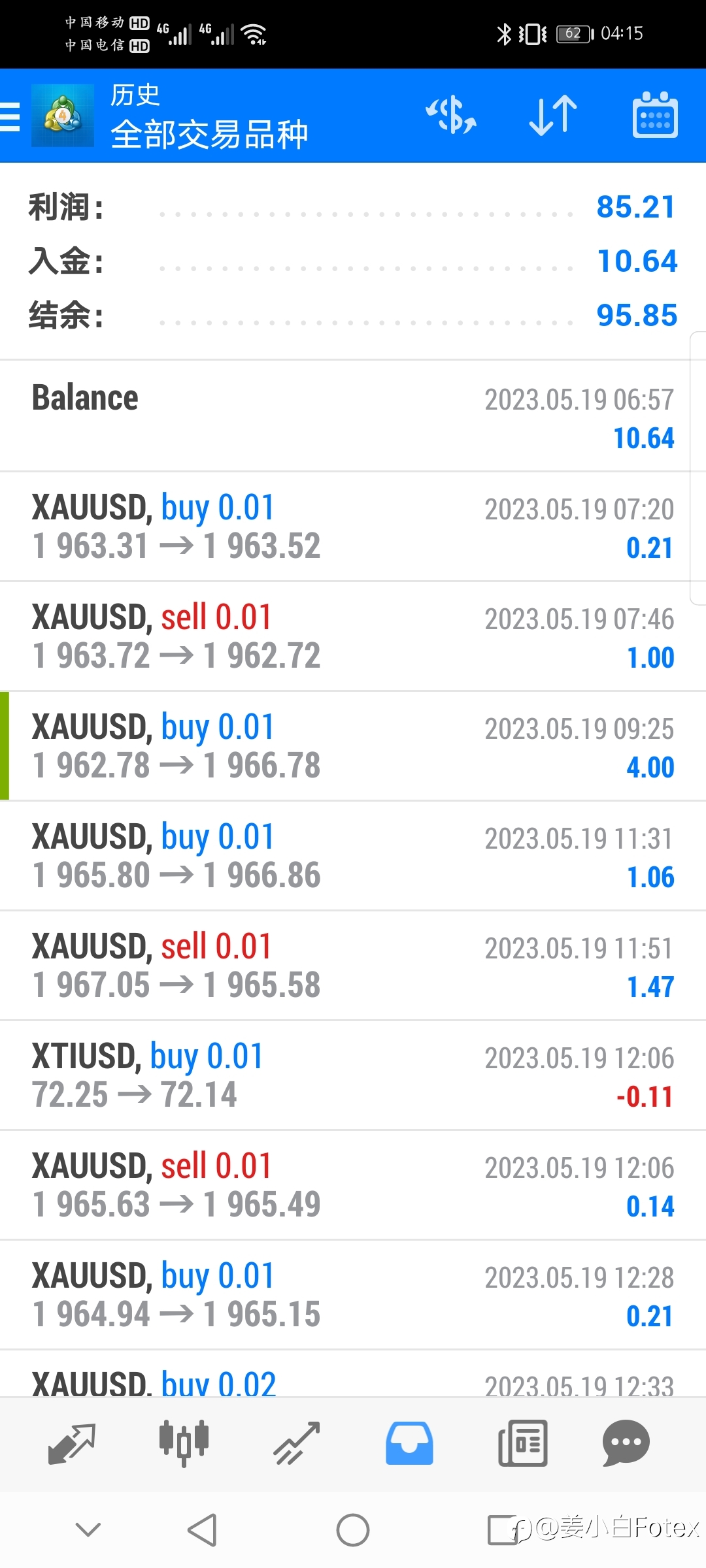Open the XAUUSD buy trade at 07:20

[353, 527]
